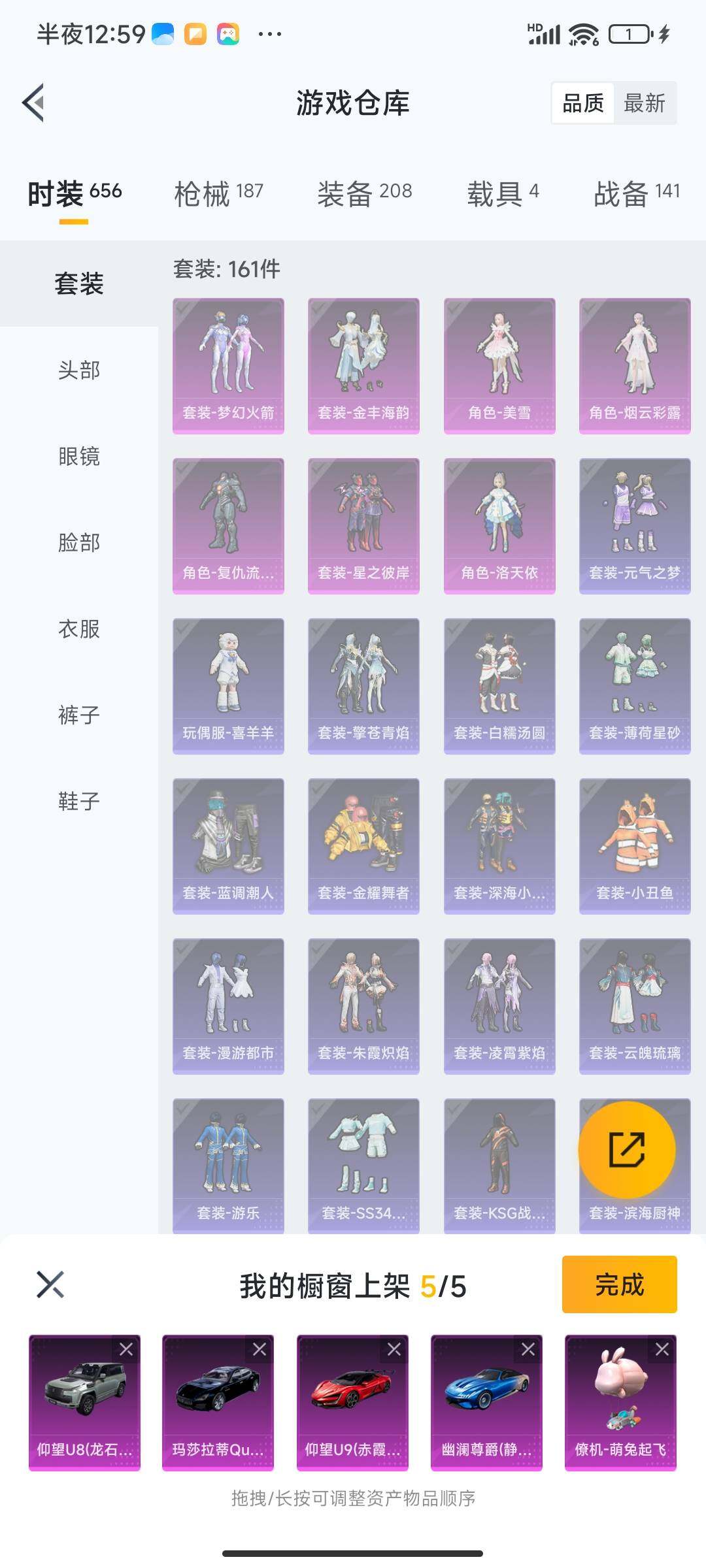Select the 鞋子 category
Image resolution: width=706 pixels, height=1568 pixels.
pos(79,801)
